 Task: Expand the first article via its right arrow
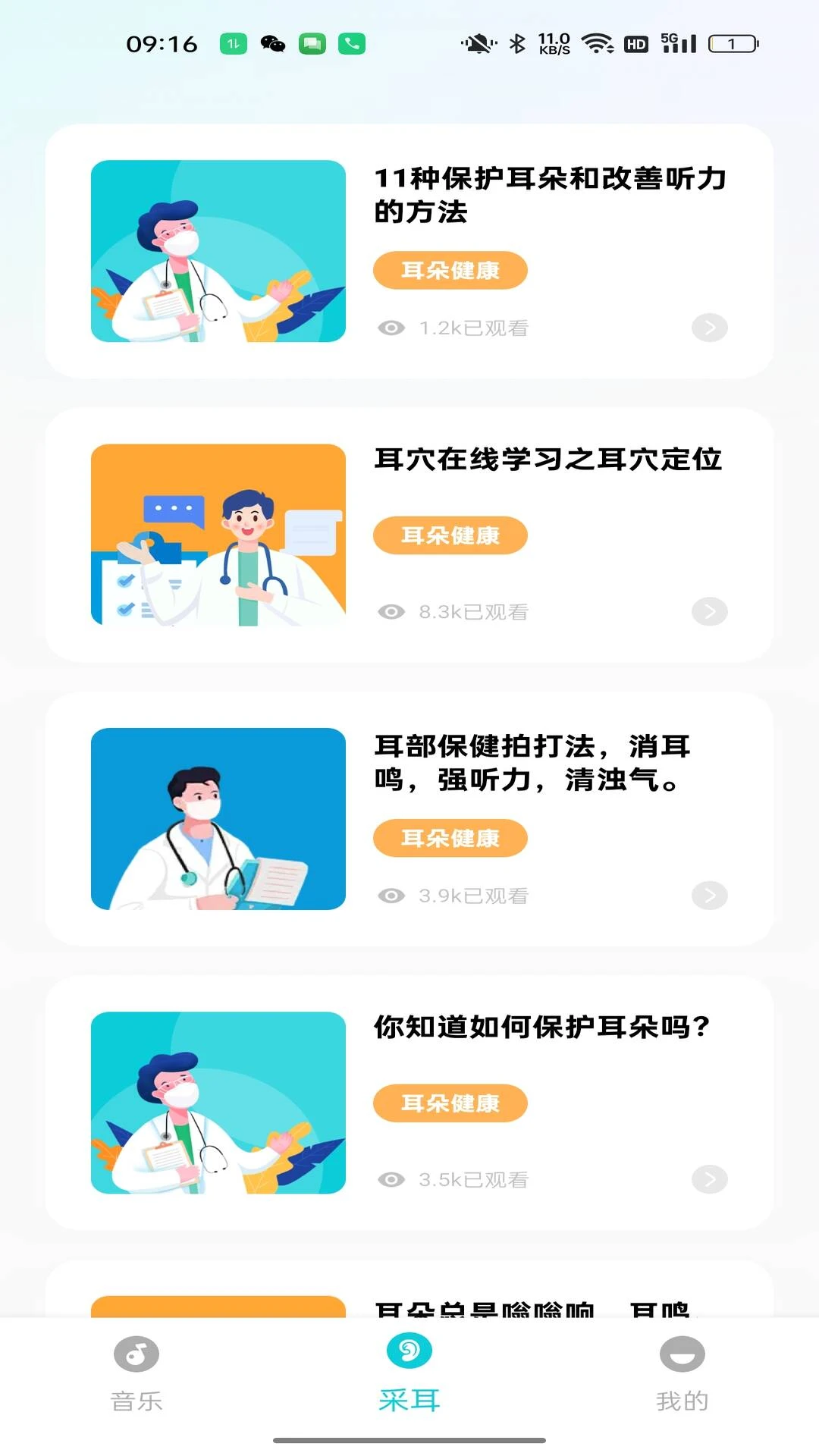(x=709, y=328)
